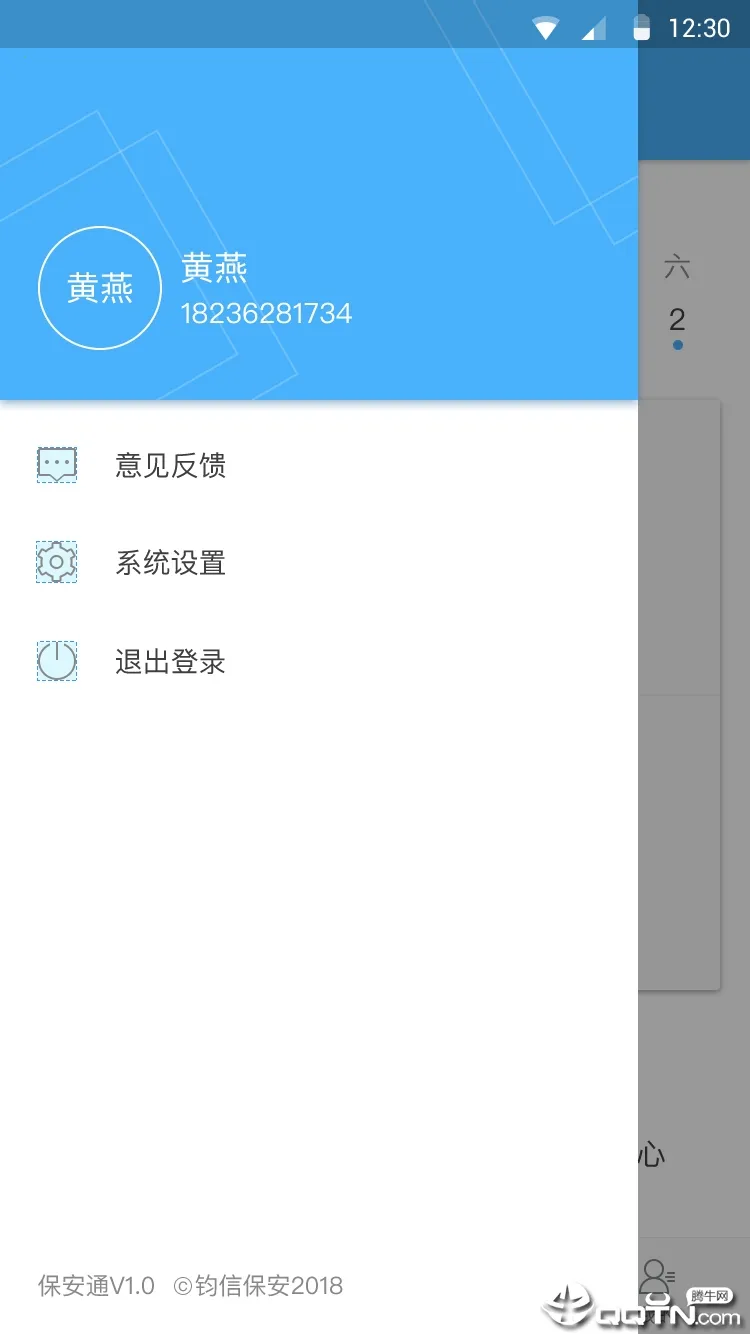
Task: Select Saturday date 2 on the calendar
Action: 677,320
